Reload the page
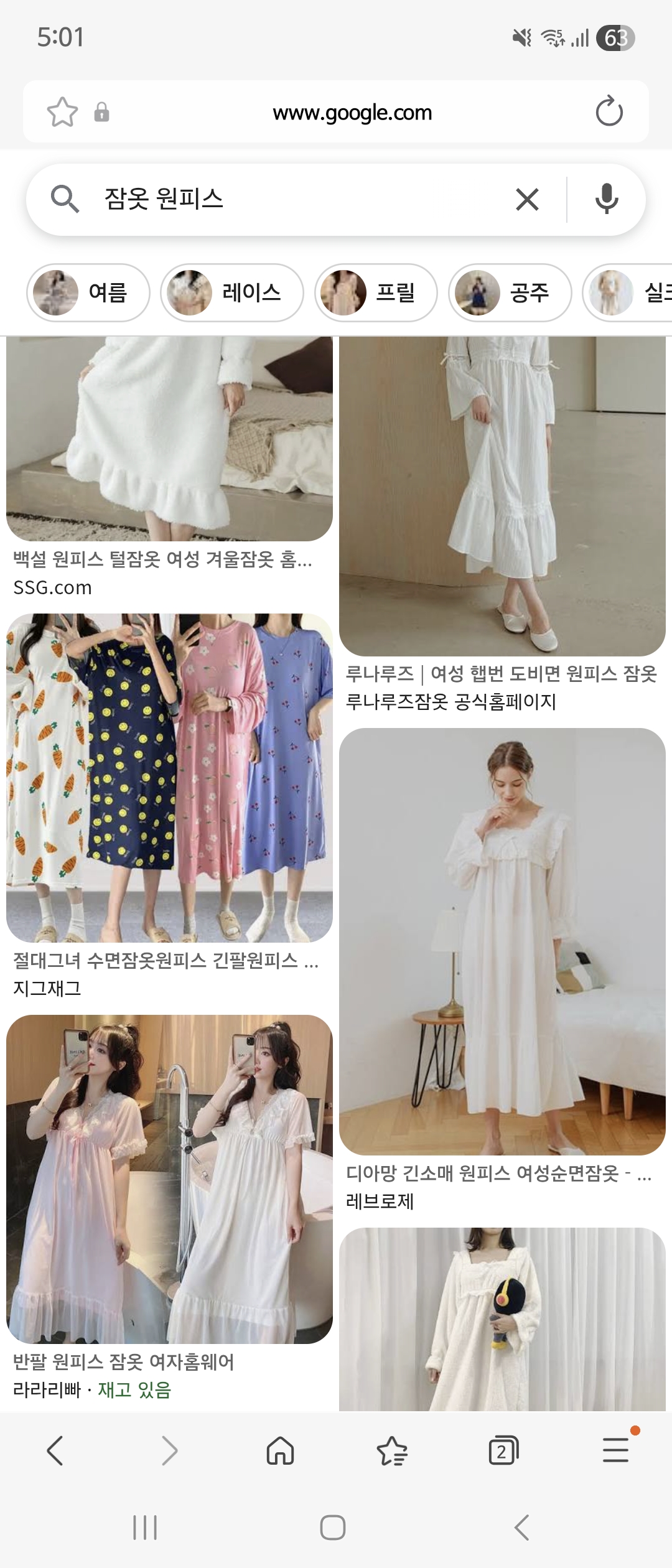Screen dimensions: 672x1568 [x=609, y=112]
